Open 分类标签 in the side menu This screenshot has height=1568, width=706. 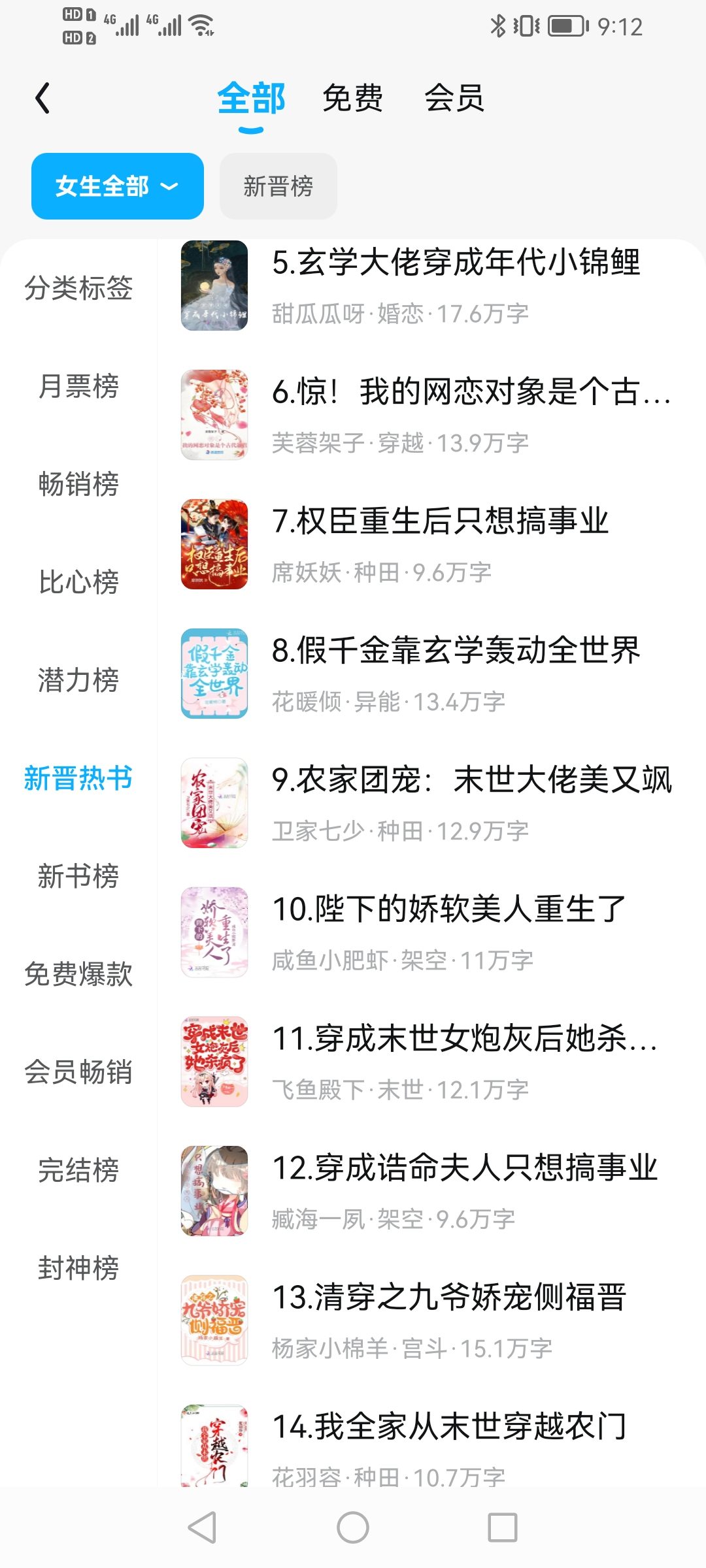78,288
